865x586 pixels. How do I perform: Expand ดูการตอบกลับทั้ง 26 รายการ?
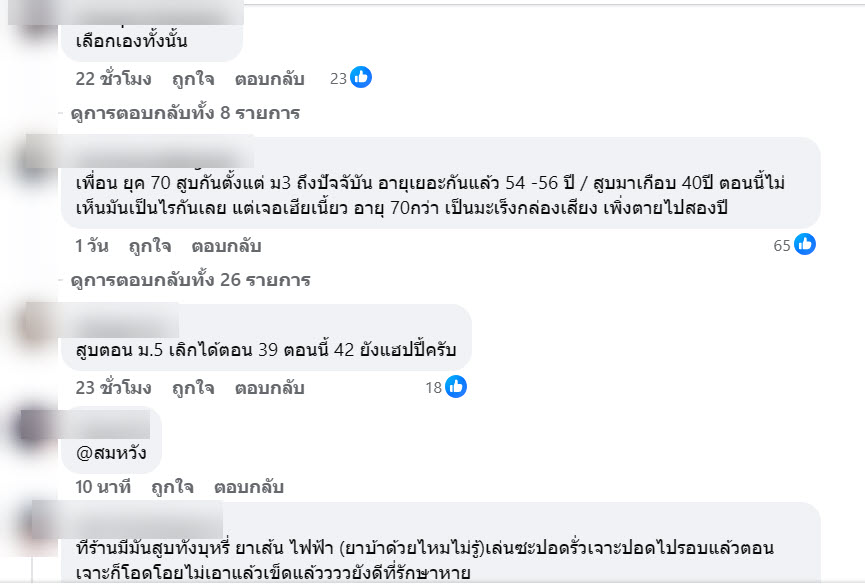tap(190, 280)
